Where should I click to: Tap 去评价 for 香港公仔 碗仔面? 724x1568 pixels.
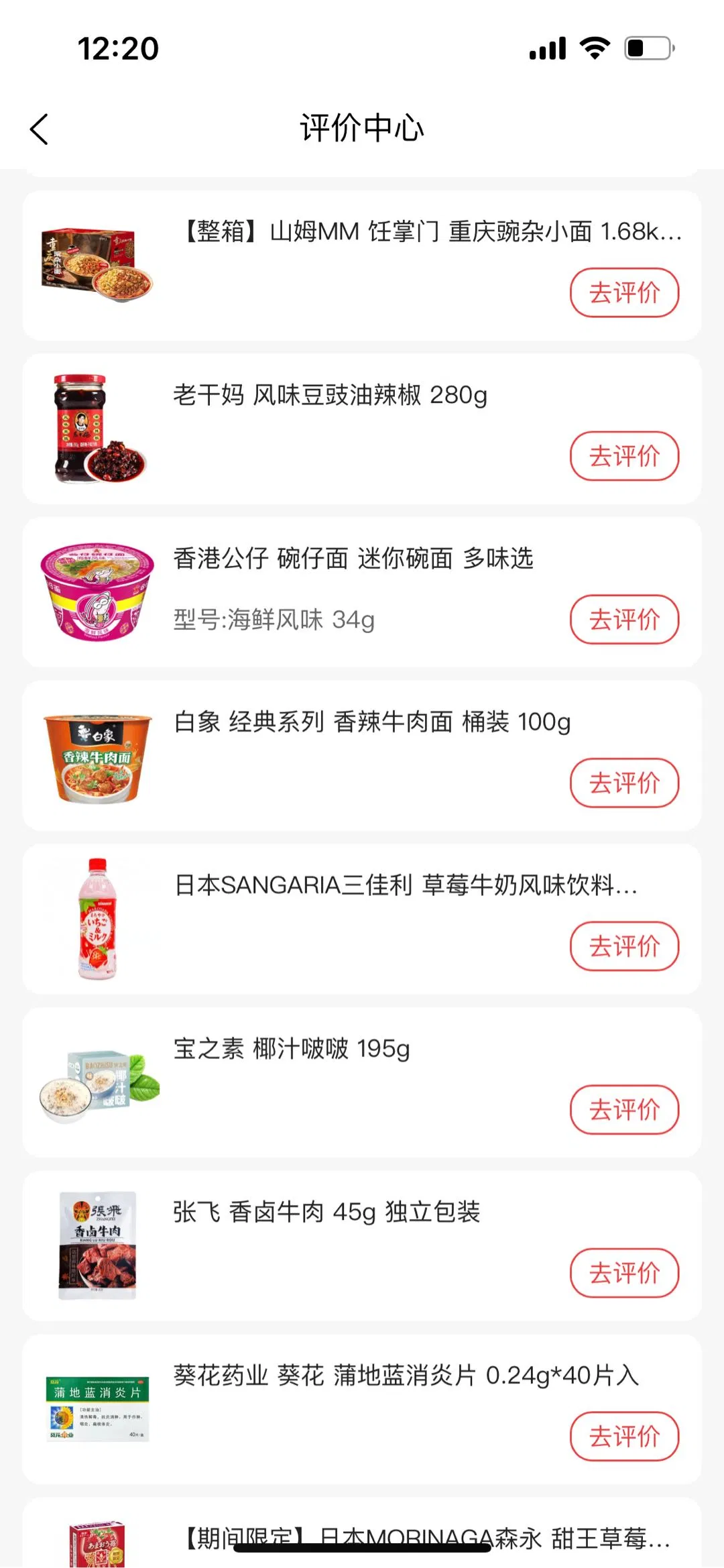point(624,619)
